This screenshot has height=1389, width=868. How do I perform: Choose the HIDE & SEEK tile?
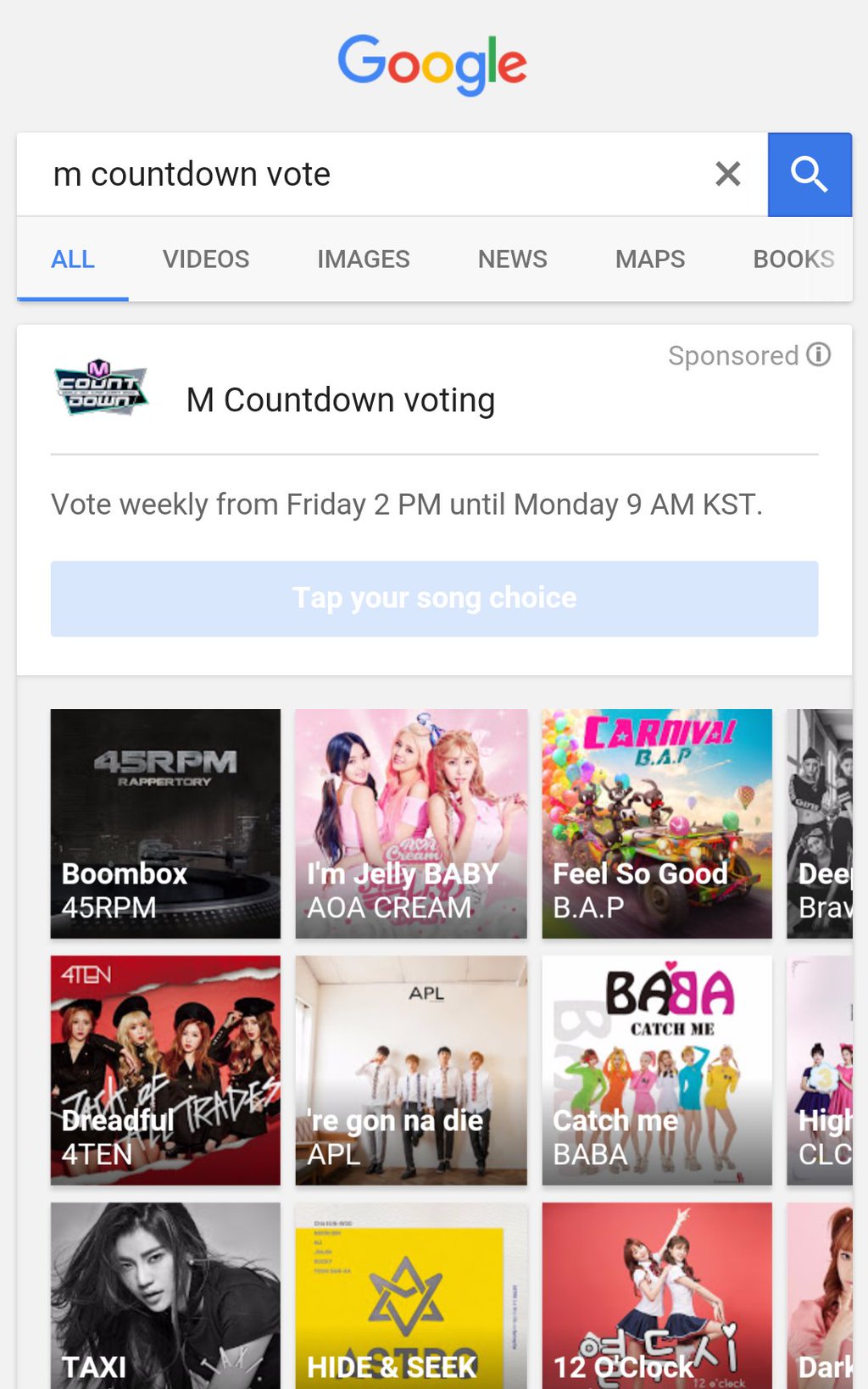point(411,1296)
